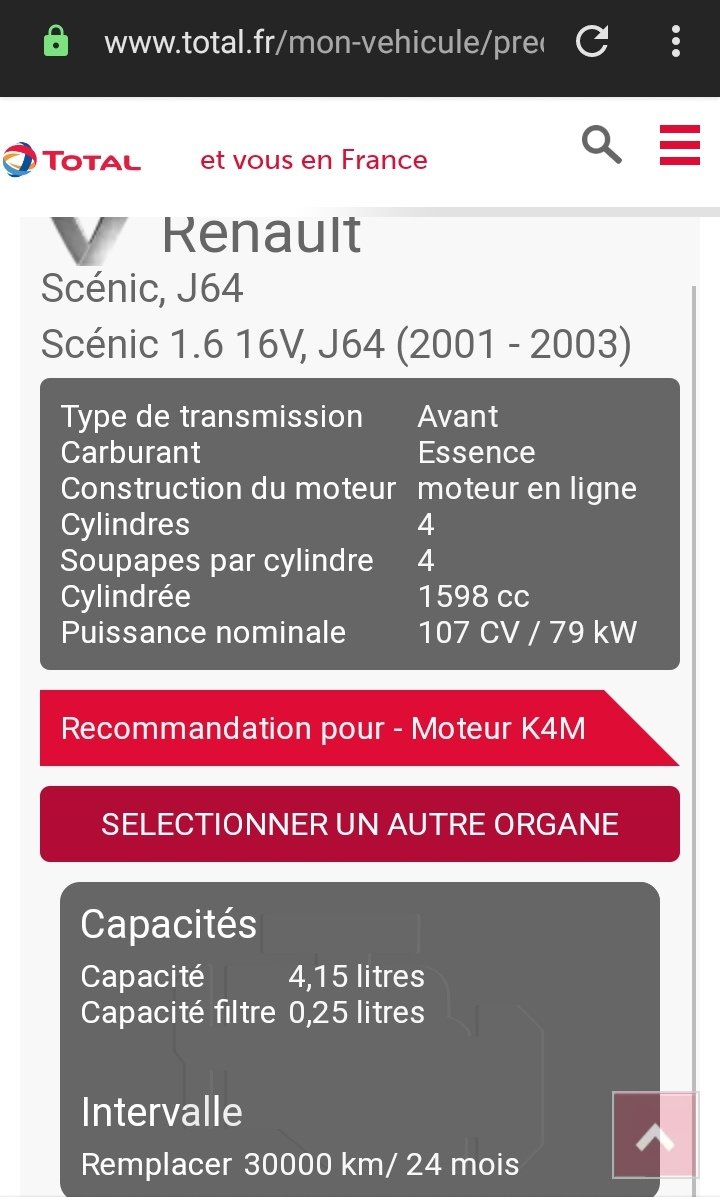Go to the Total home logo
The height and width of the screenshot is (1197, 720).
pos(72,160)
